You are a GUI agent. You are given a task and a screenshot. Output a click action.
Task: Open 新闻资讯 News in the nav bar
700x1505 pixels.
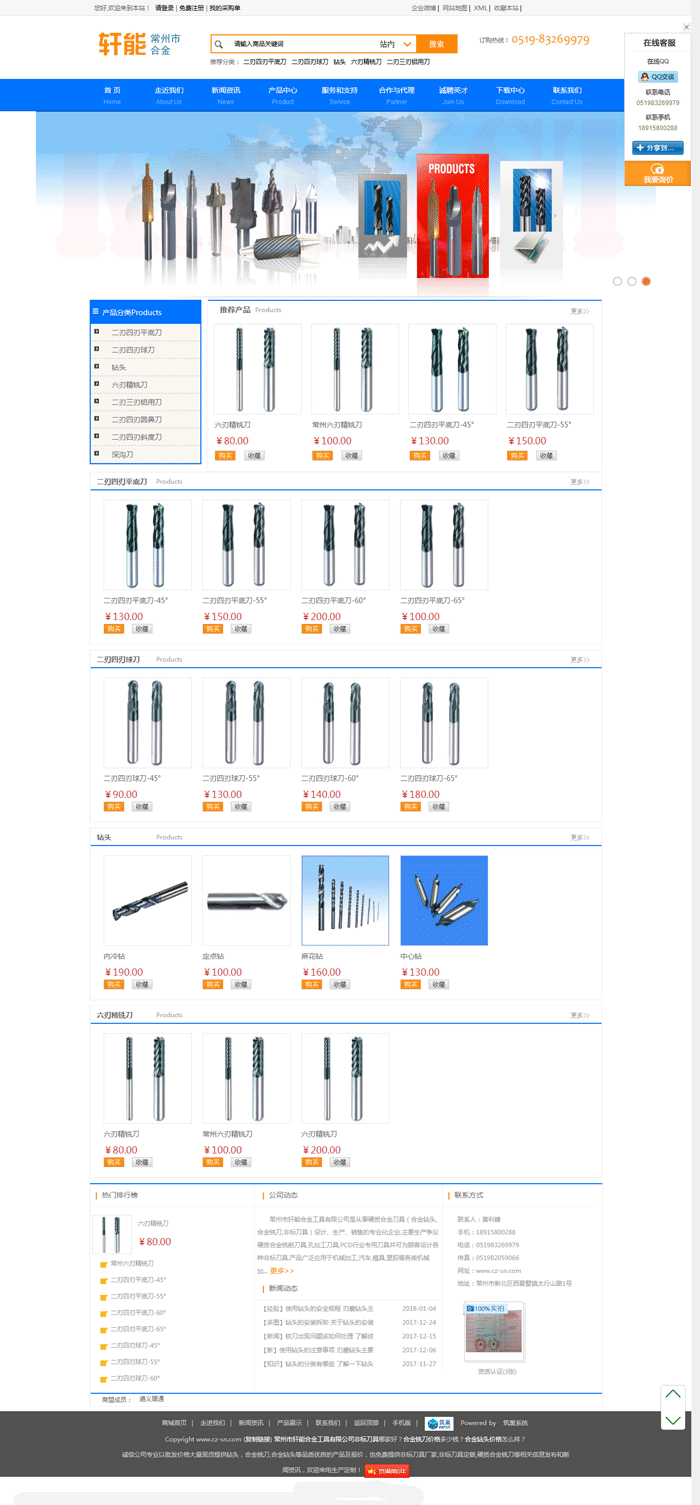pos(226,94)
